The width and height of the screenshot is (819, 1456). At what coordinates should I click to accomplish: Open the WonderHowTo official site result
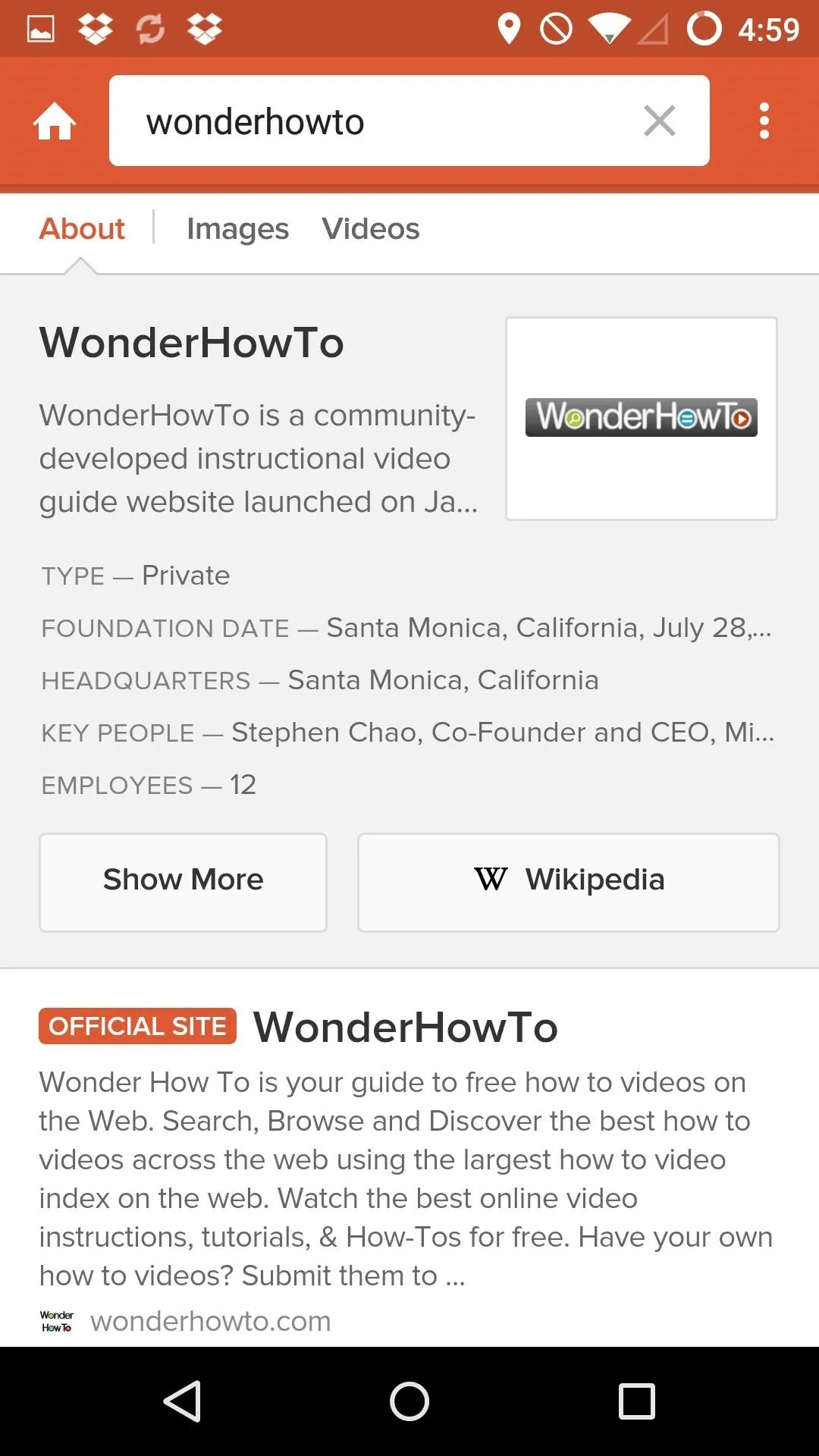click(405, 1028)
